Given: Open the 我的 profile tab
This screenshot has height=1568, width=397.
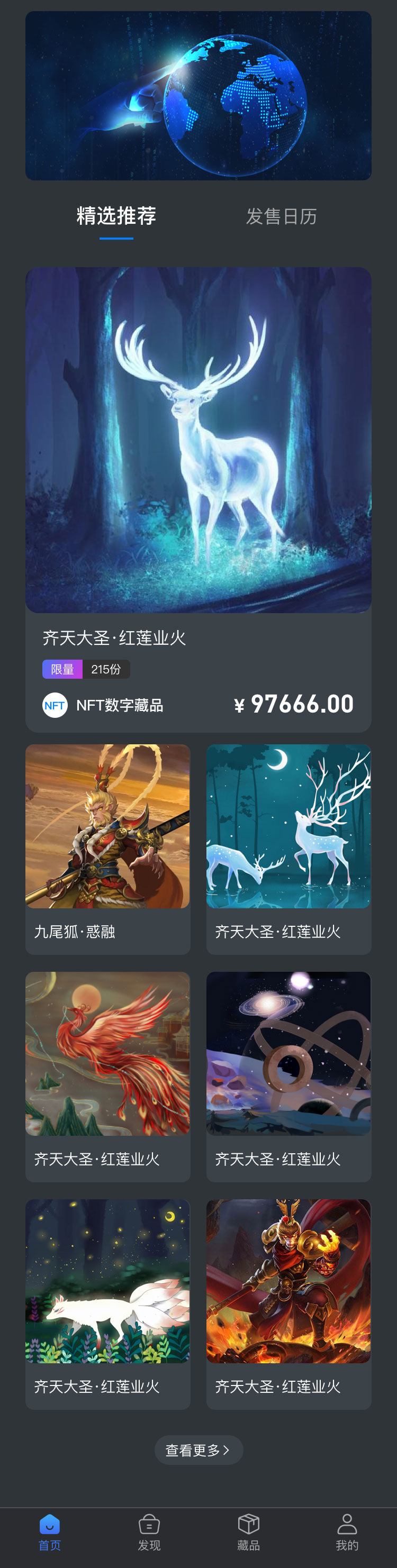Looking at the screenshot, I should [x=347, y=1532].
